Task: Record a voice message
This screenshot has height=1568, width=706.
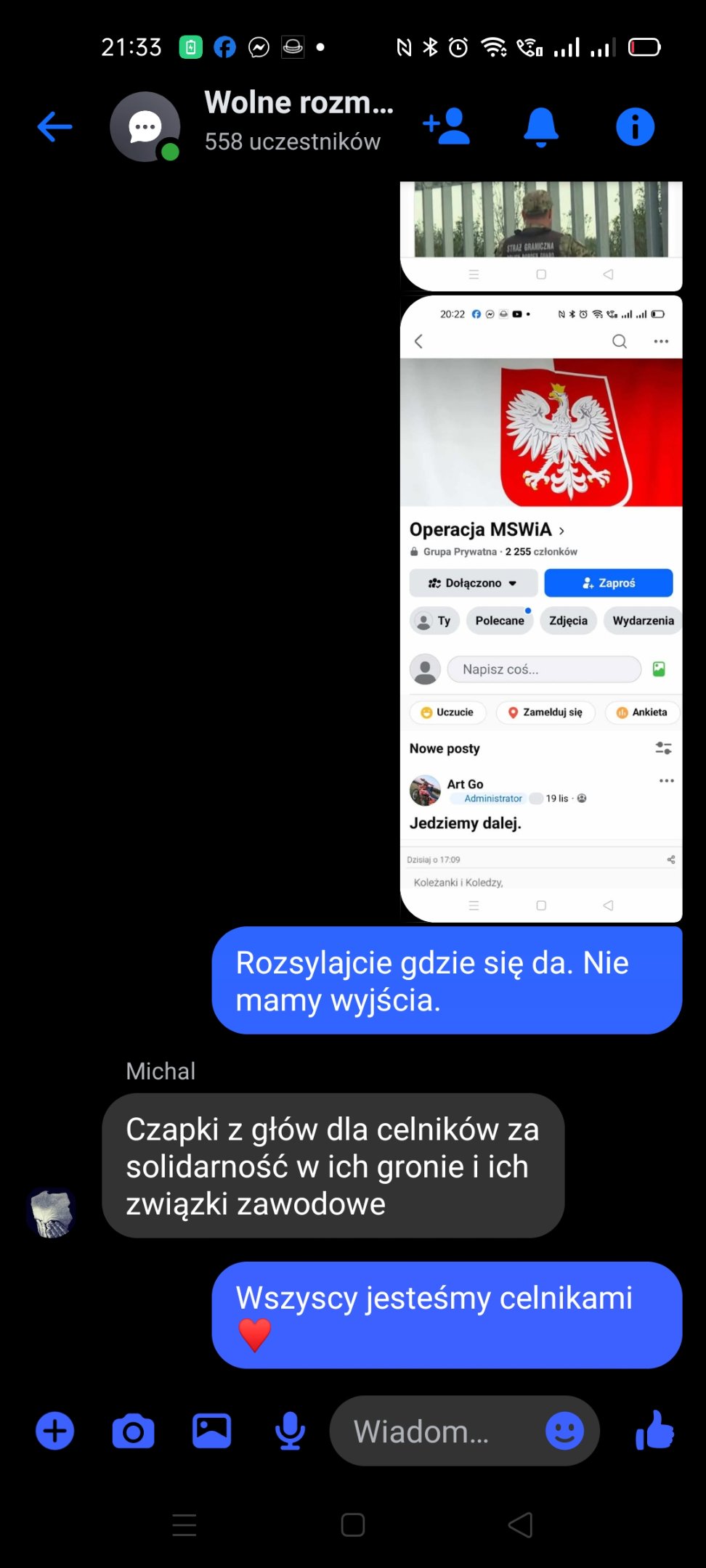Action: point(290,1431)
